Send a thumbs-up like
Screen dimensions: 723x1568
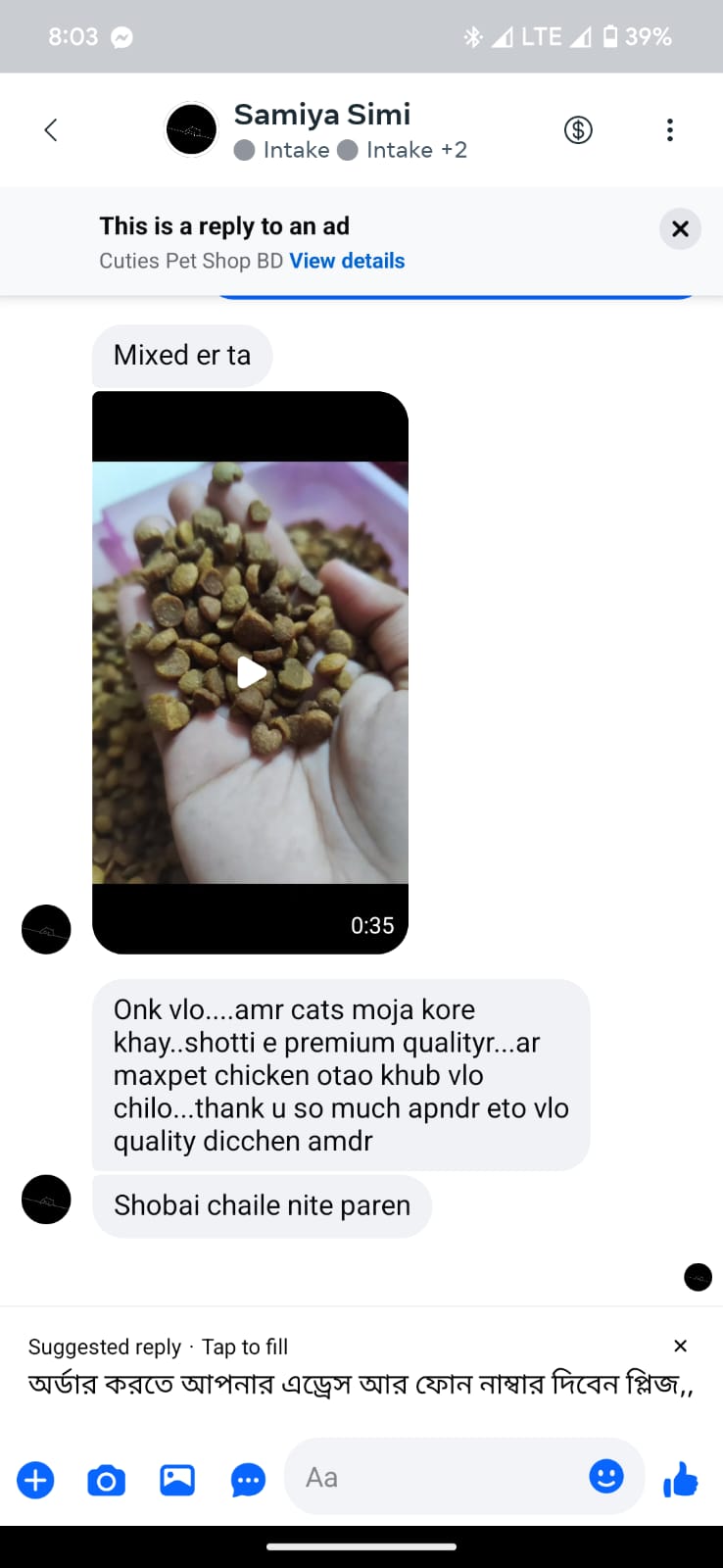point(681,1479)
